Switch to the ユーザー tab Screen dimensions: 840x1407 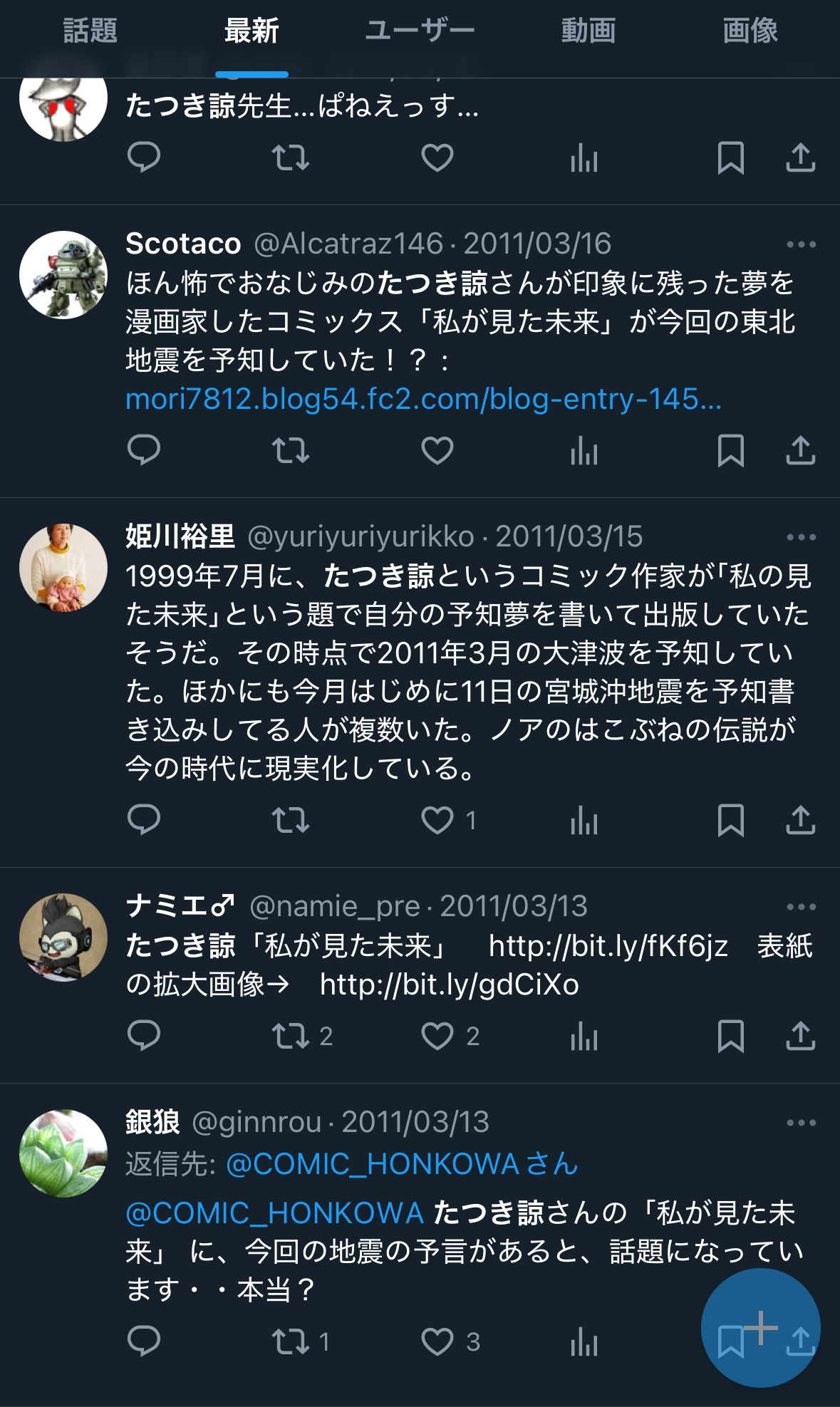pos(420,31)
